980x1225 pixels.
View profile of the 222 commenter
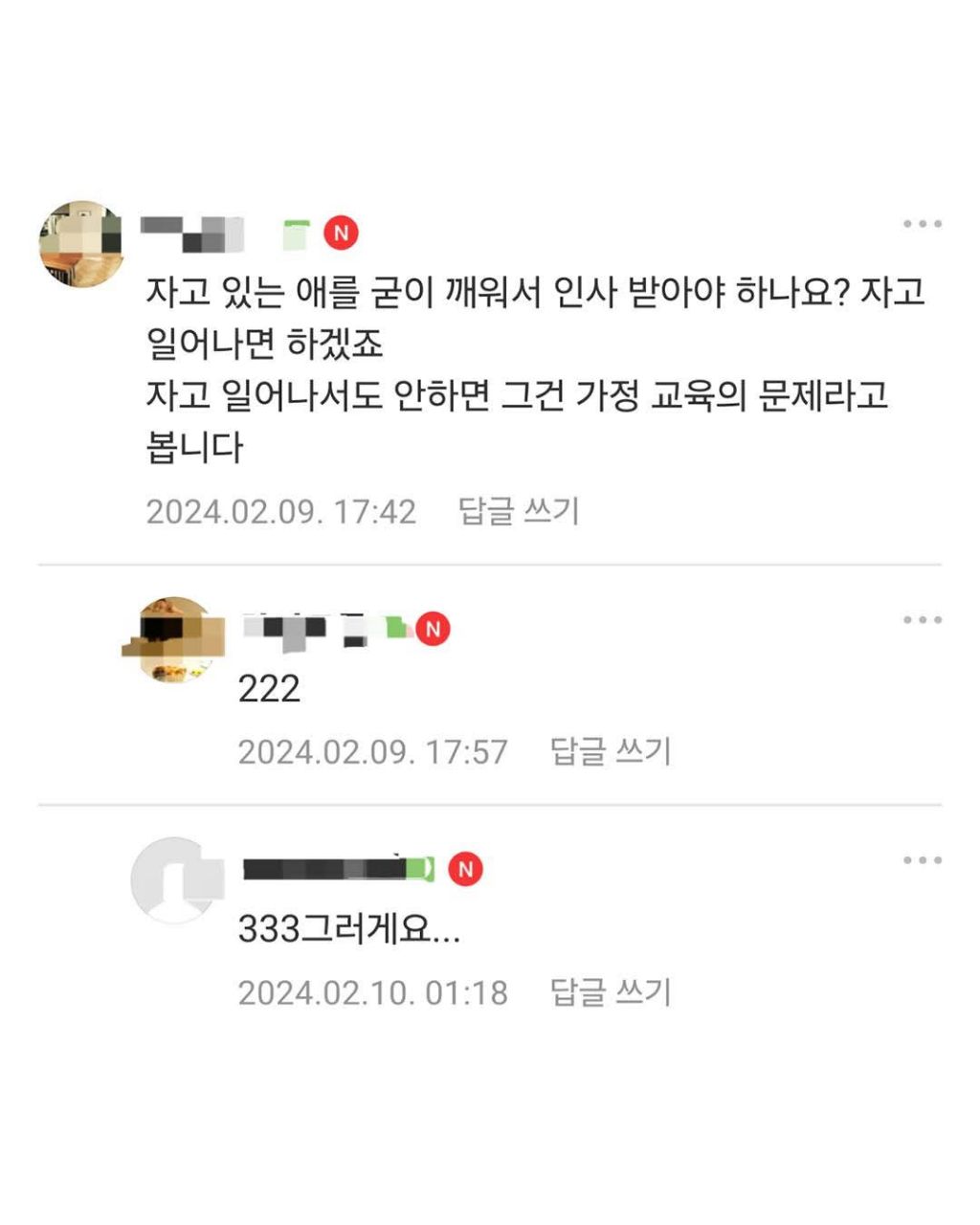click(175, 639)
